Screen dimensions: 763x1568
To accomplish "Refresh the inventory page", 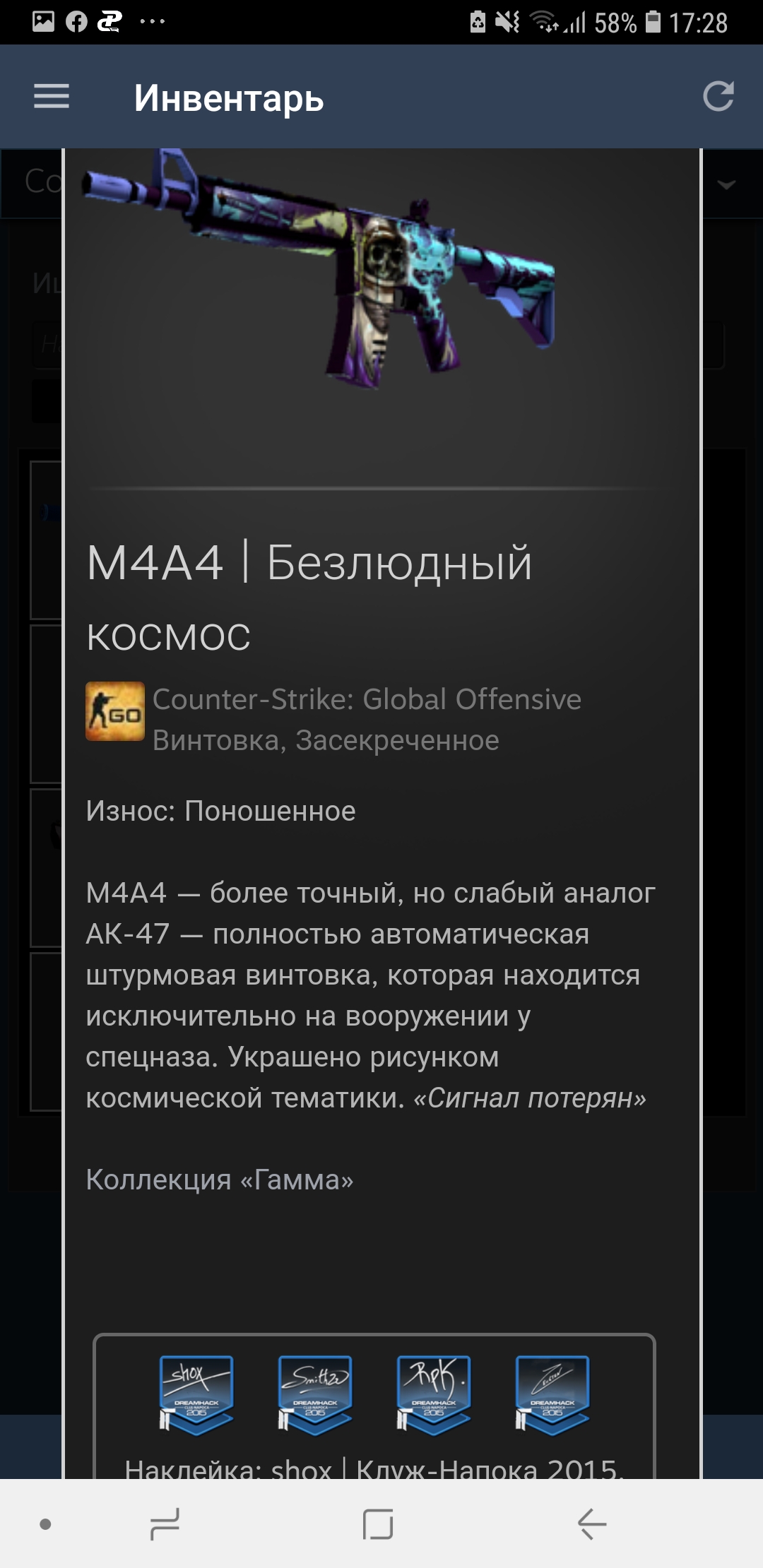I will click(718, 97).
